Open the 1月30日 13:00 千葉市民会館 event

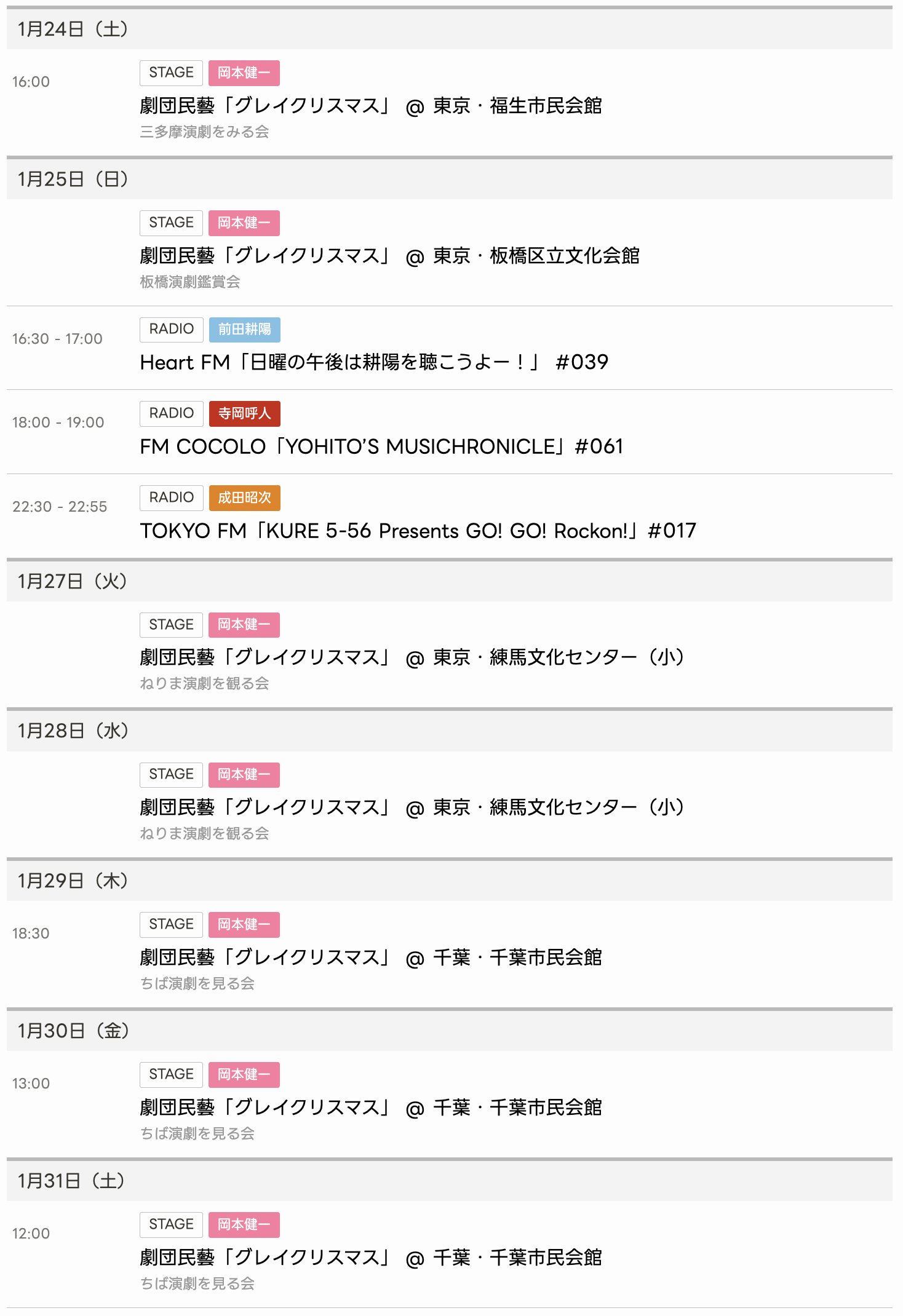pos(370,1108)
